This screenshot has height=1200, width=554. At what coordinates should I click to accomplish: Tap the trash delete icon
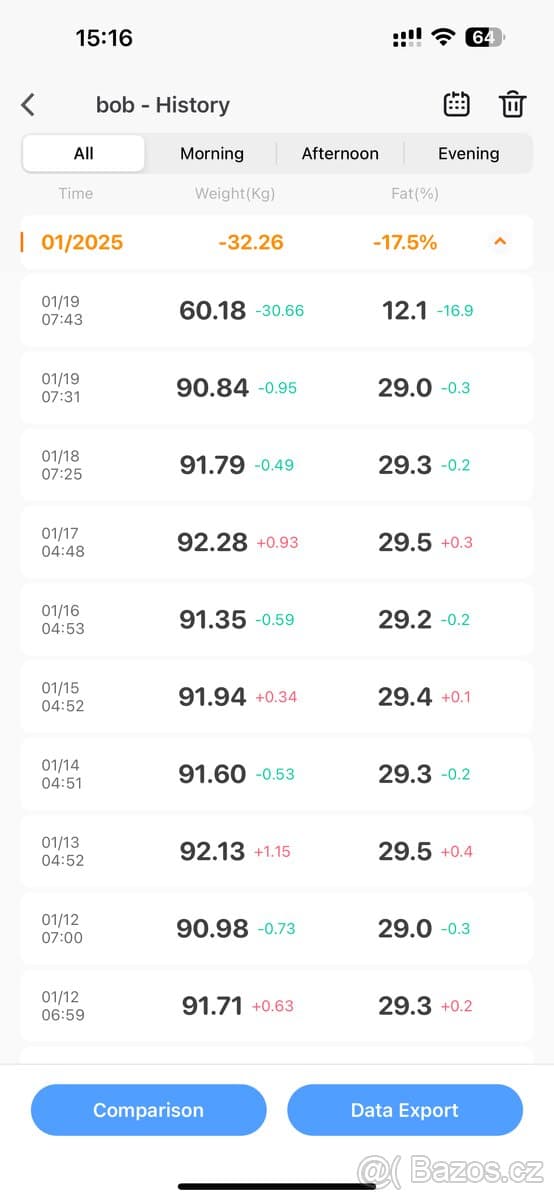[x=512, y=104]
